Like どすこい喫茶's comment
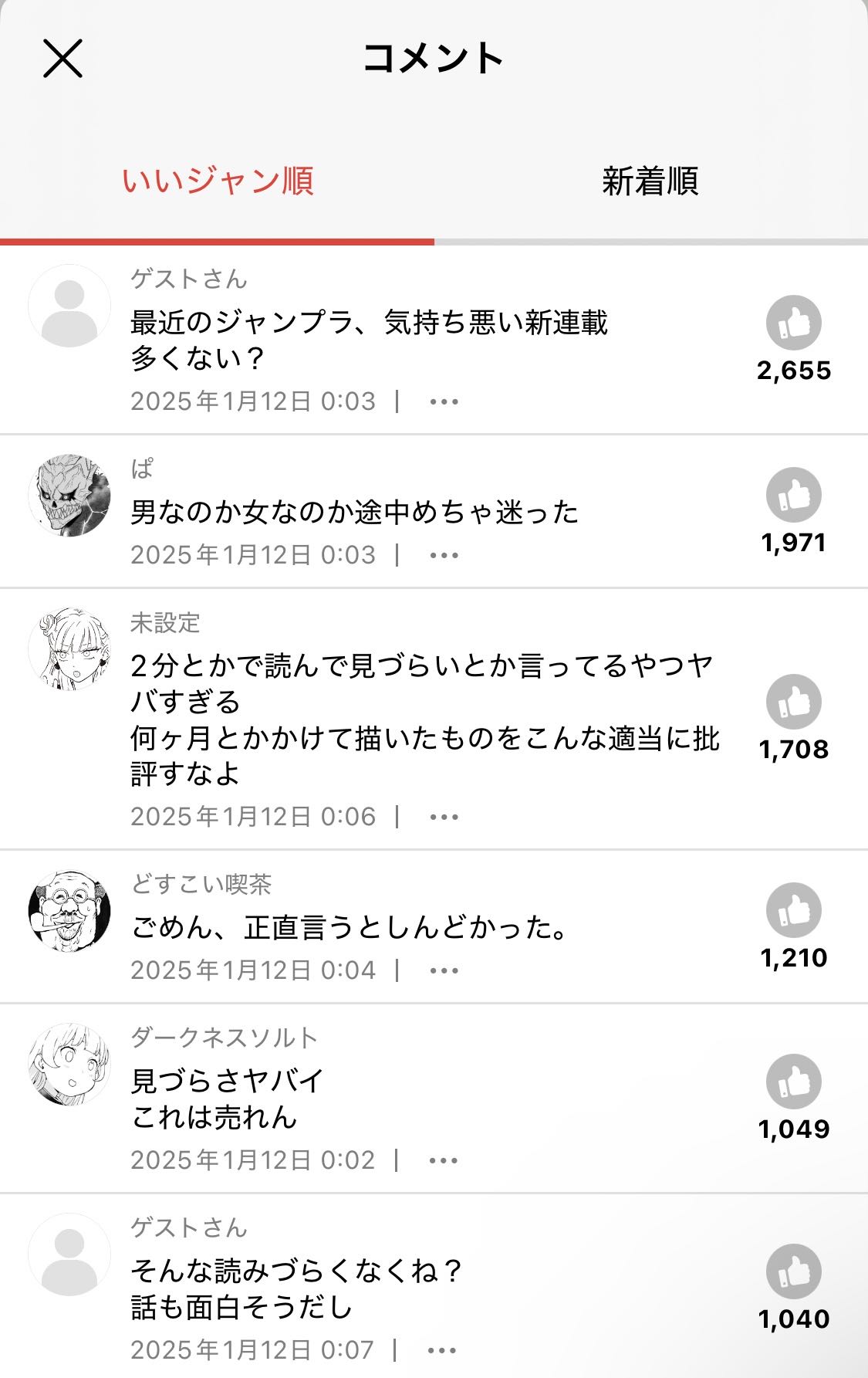The height and width of the screenshot is (1378, 868). tap(793, 910)
